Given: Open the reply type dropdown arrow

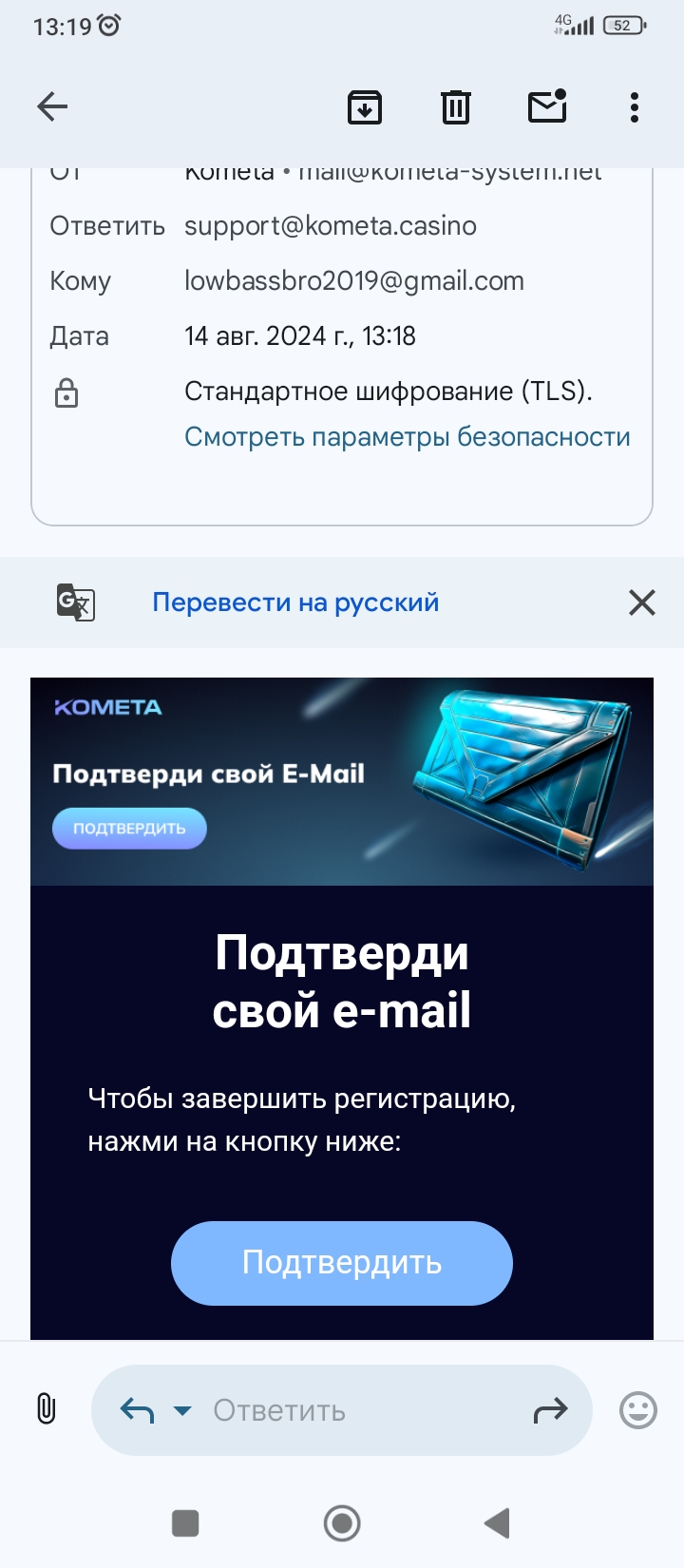Looking at the screenshot, I should coord(182,1411).
